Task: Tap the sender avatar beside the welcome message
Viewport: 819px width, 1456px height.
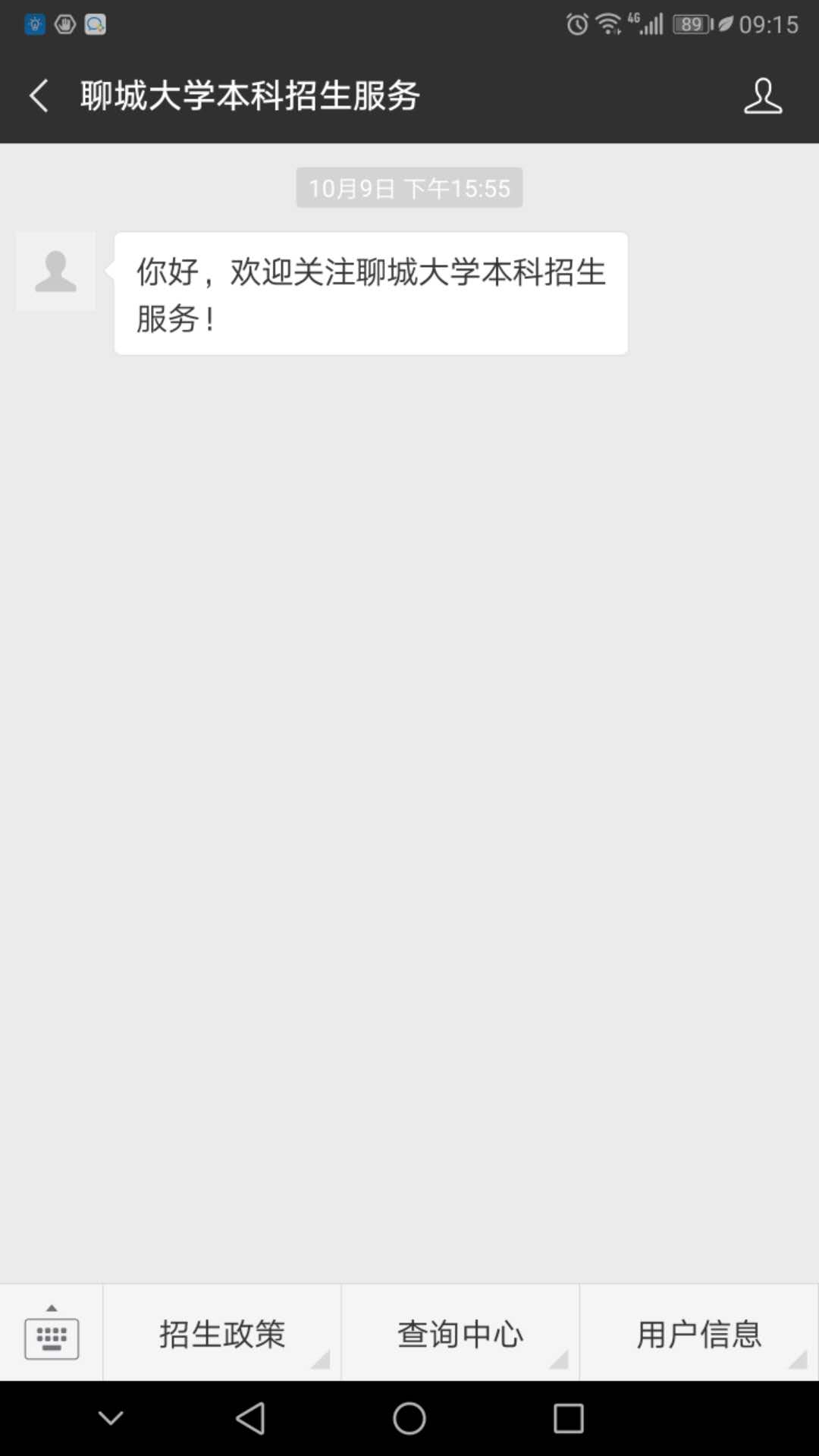Action: (56, 271)
